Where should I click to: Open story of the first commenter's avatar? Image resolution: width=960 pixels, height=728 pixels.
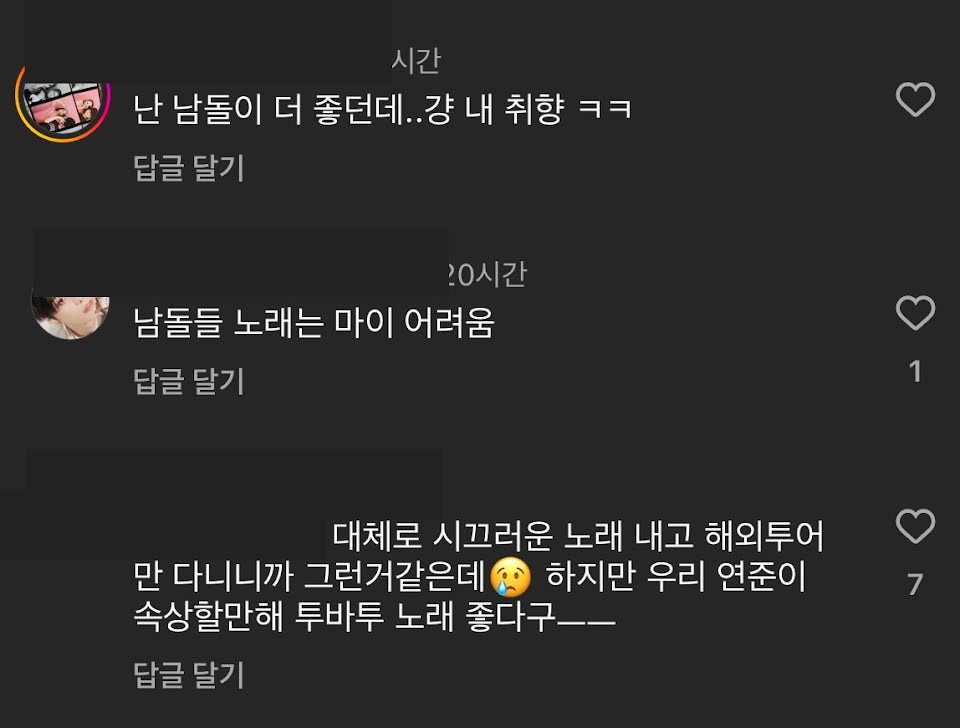[63, 104]
